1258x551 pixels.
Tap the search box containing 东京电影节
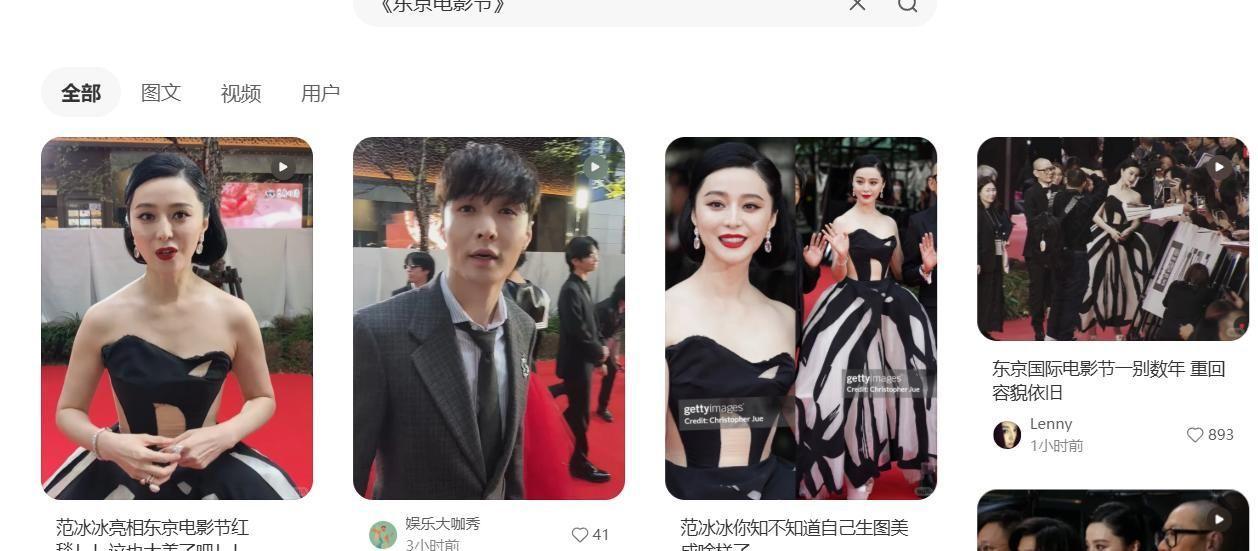[600, 6]
